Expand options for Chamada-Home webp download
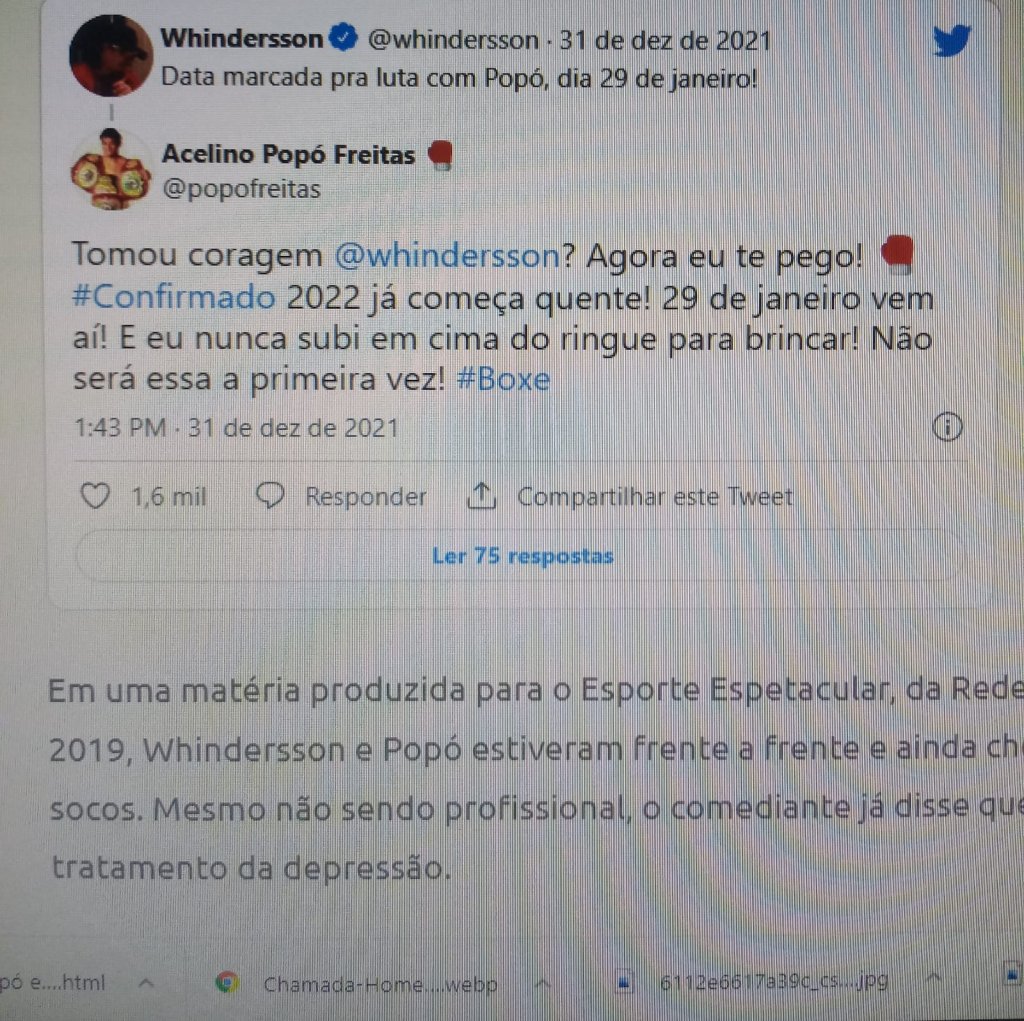The width and height of the screenshot is (1024, 1021). (545, 982)
